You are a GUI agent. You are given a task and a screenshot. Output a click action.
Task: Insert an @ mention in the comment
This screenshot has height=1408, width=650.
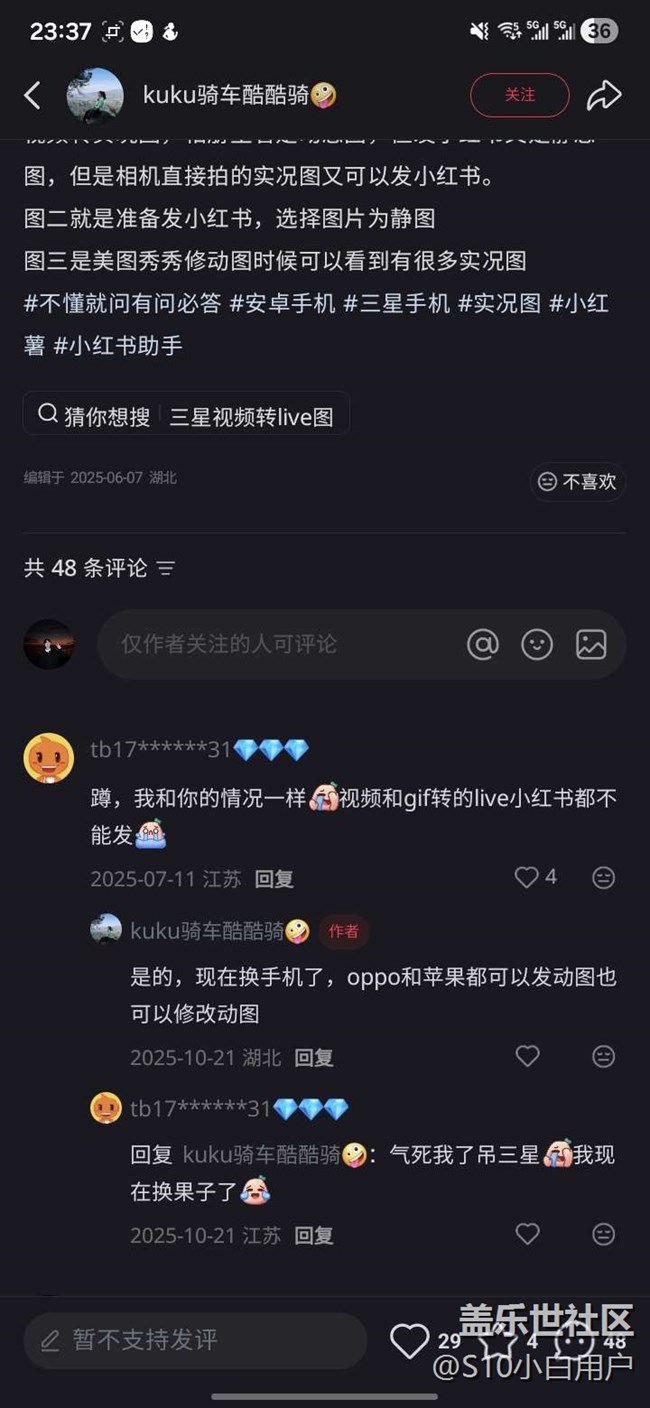tap(483, 645)
